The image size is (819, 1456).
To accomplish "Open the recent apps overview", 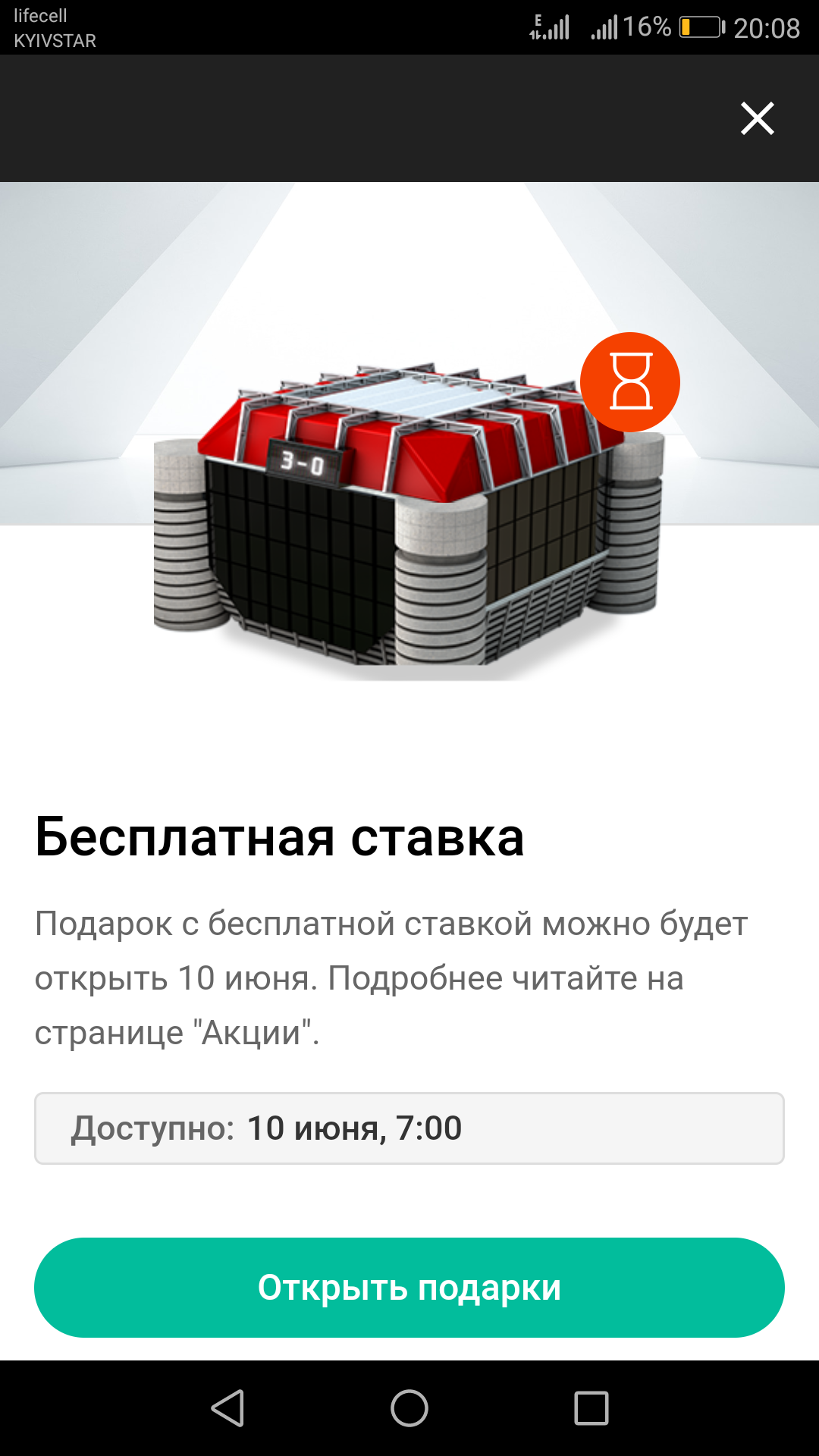I will [591, 1408].
